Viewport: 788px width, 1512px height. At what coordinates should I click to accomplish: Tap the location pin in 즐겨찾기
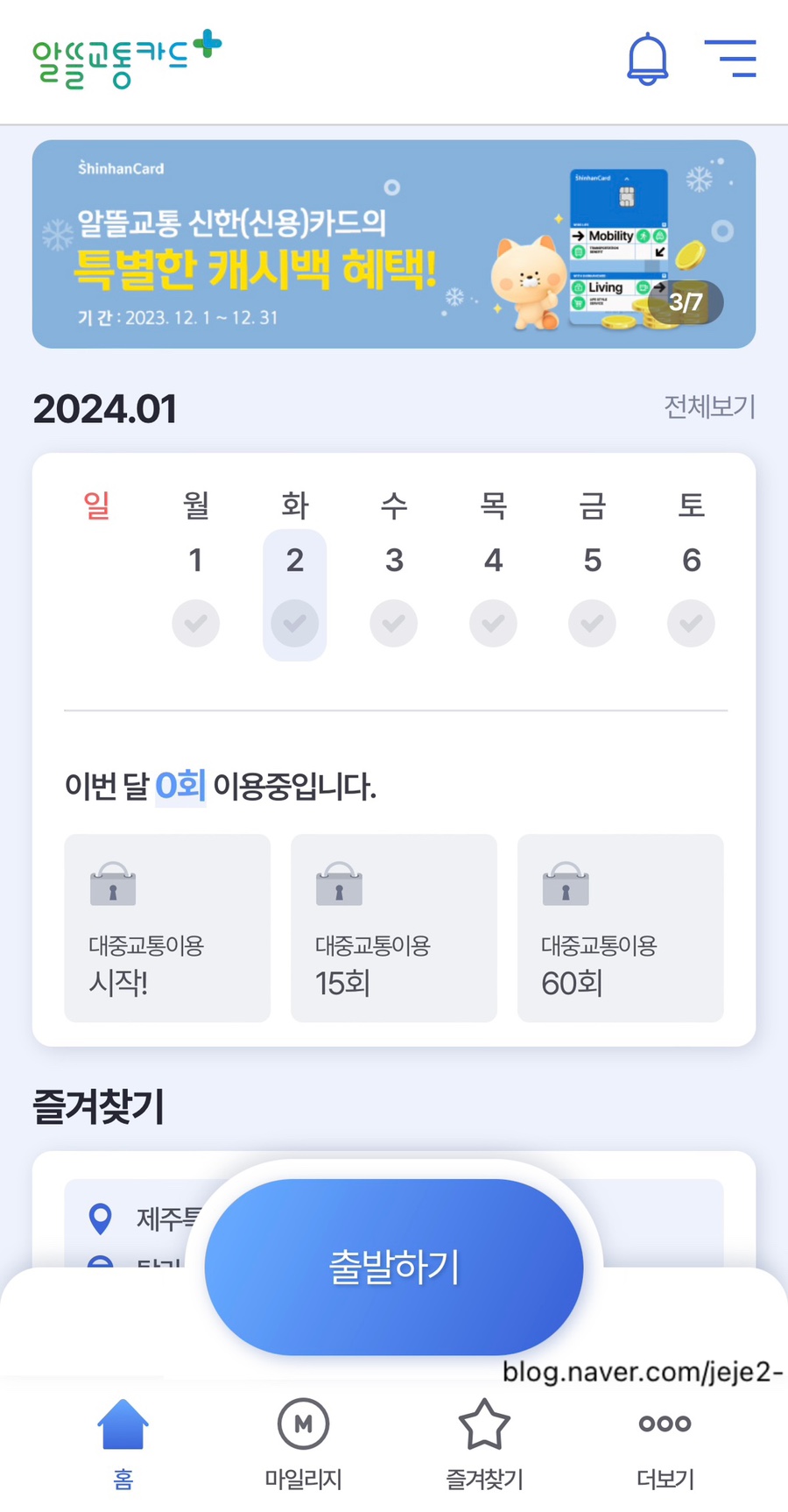coord(102,1218)
